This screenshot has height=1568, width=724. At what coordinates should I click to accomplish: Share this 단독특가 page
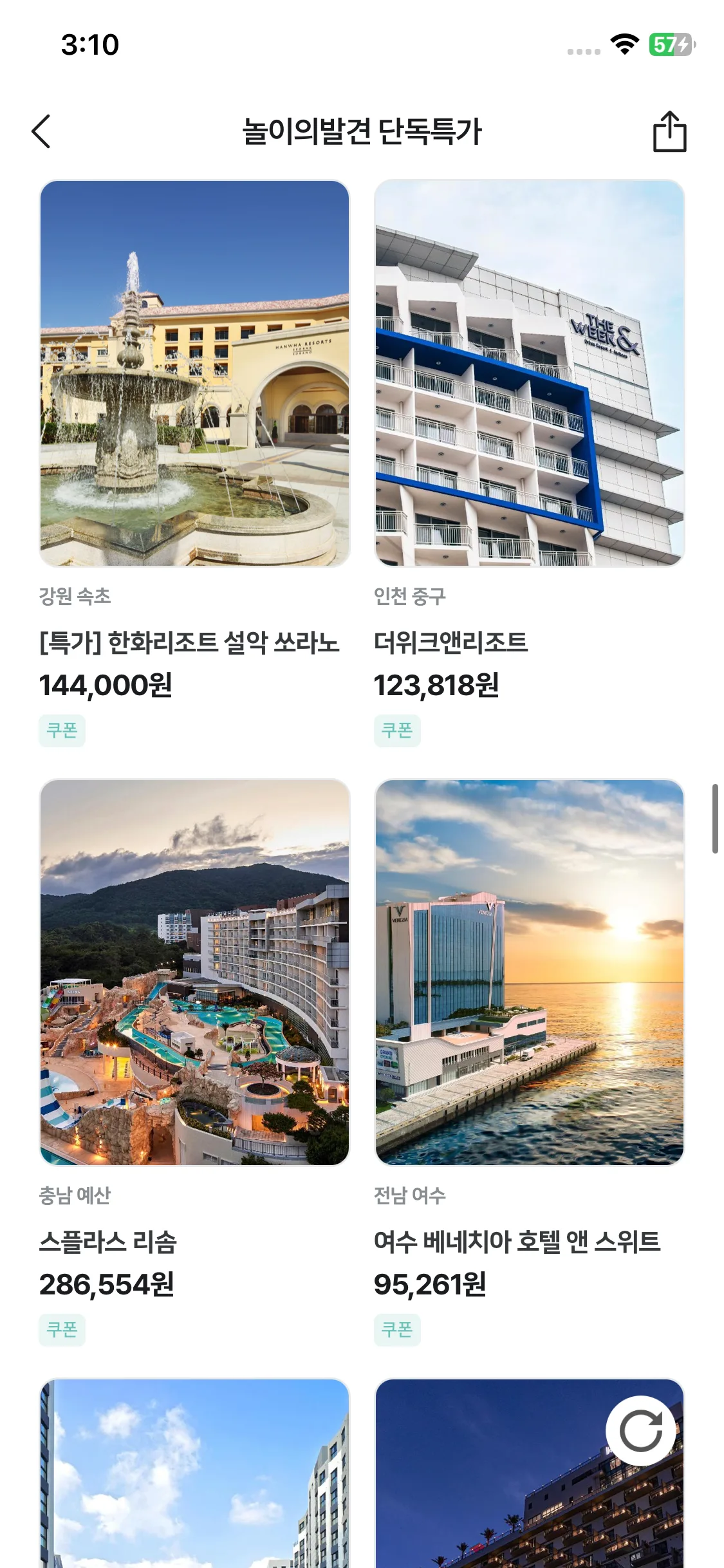pyautogui.click(x=669, y=132)
